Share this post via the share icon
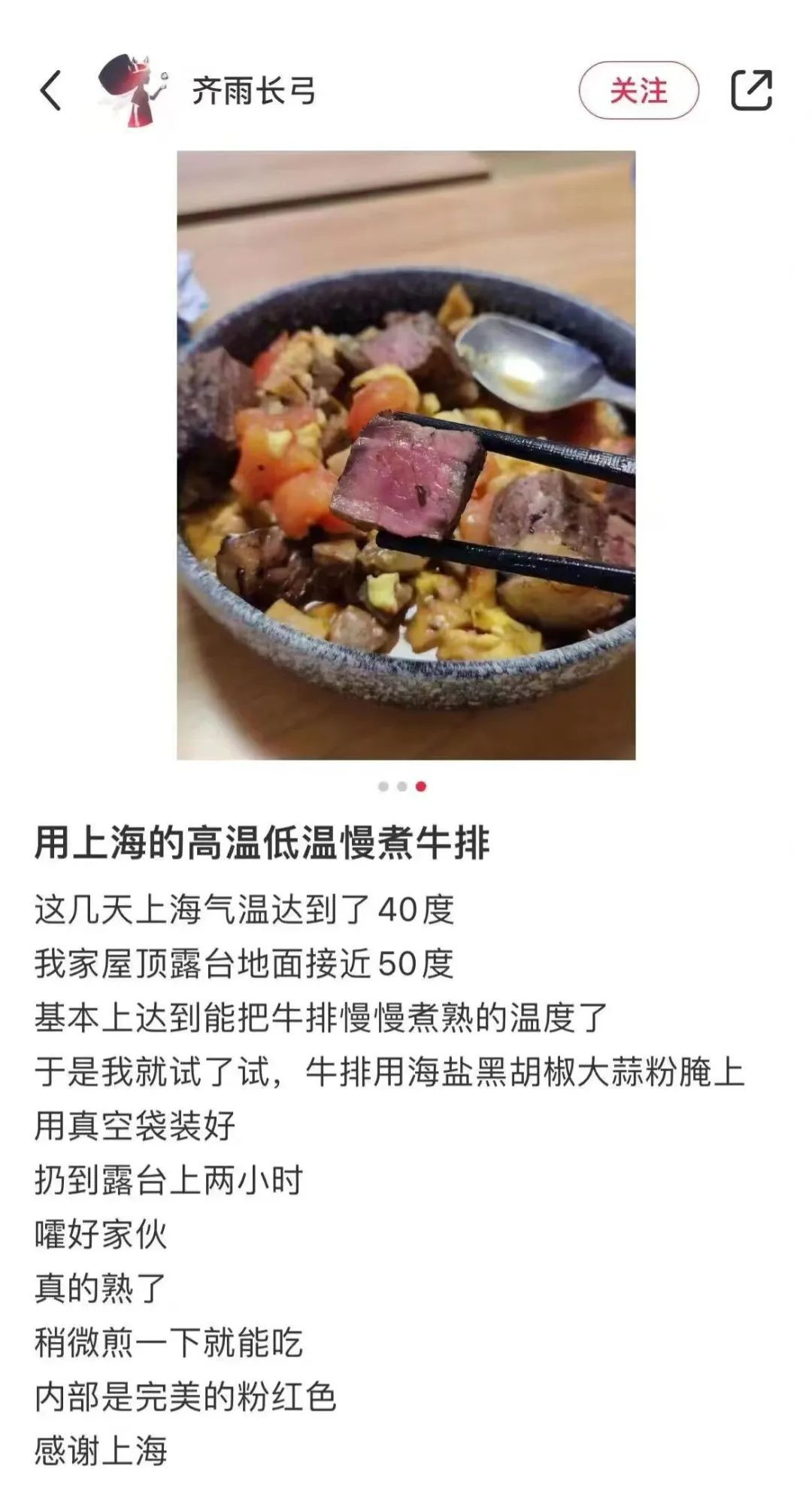Image resolution: width=812 pixels, height=1494 pixels. tap(751, 90)
